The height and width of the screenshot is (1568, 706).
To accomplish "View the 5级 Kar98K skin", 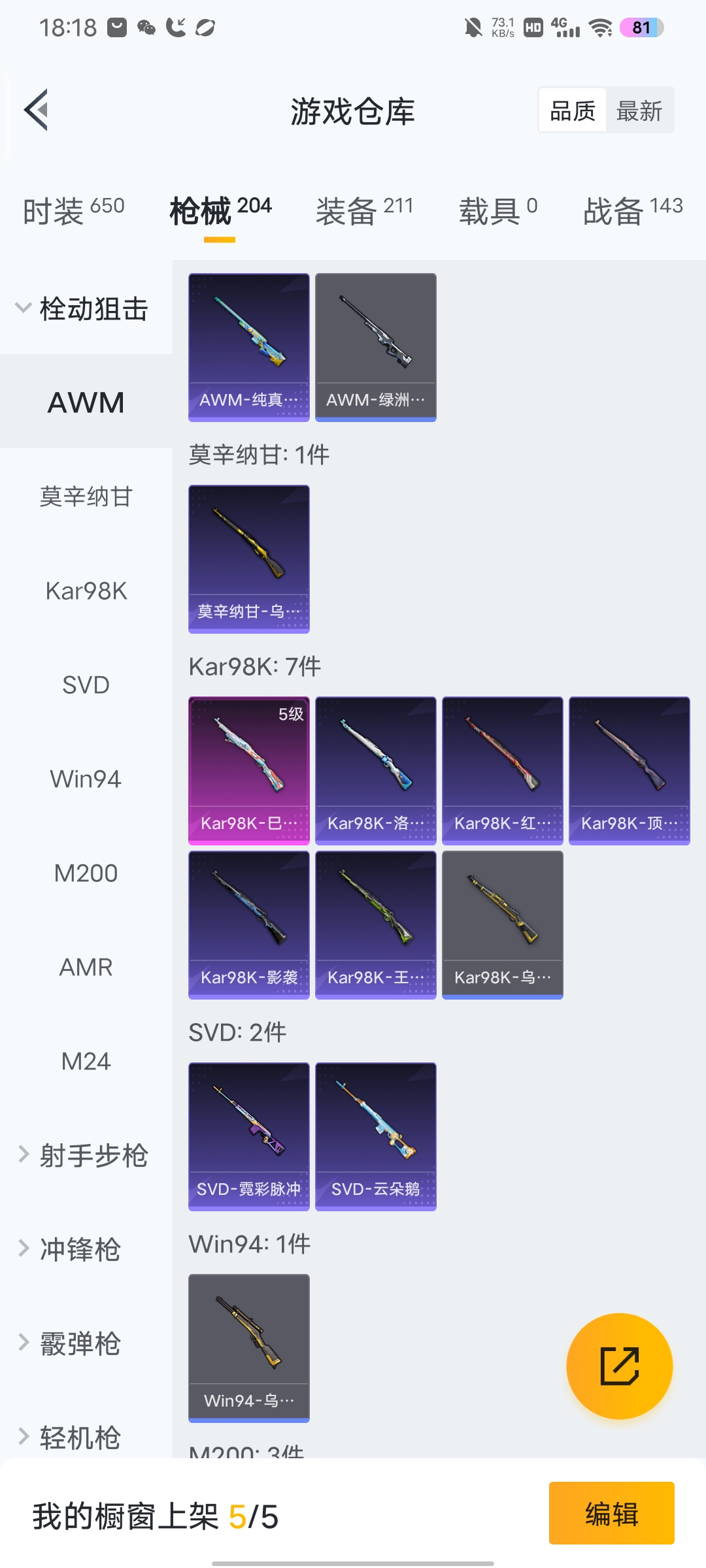I will pos(248,770).
